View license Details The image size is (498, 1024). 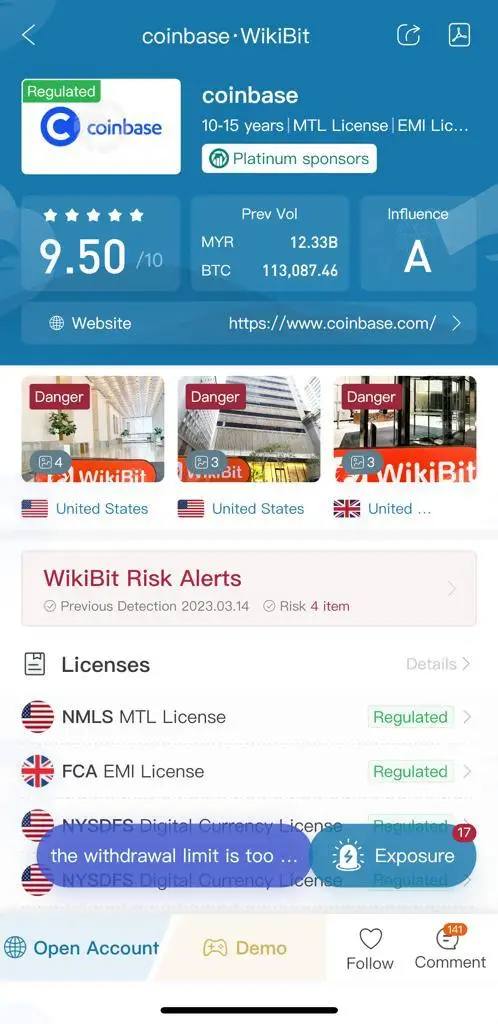[x=438, y=664]
